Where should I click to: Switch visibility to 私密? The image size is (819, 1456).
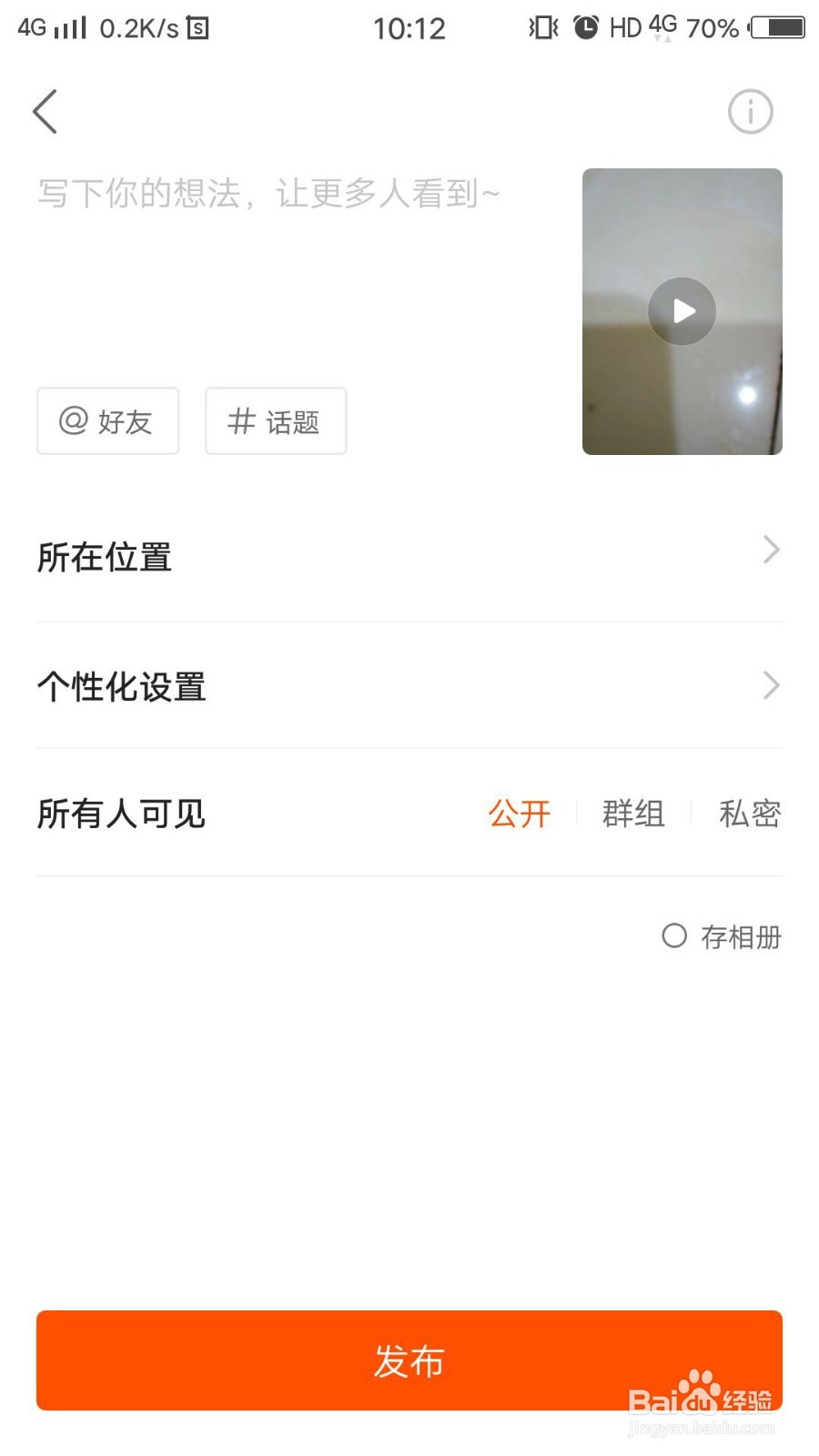point(749,814)
